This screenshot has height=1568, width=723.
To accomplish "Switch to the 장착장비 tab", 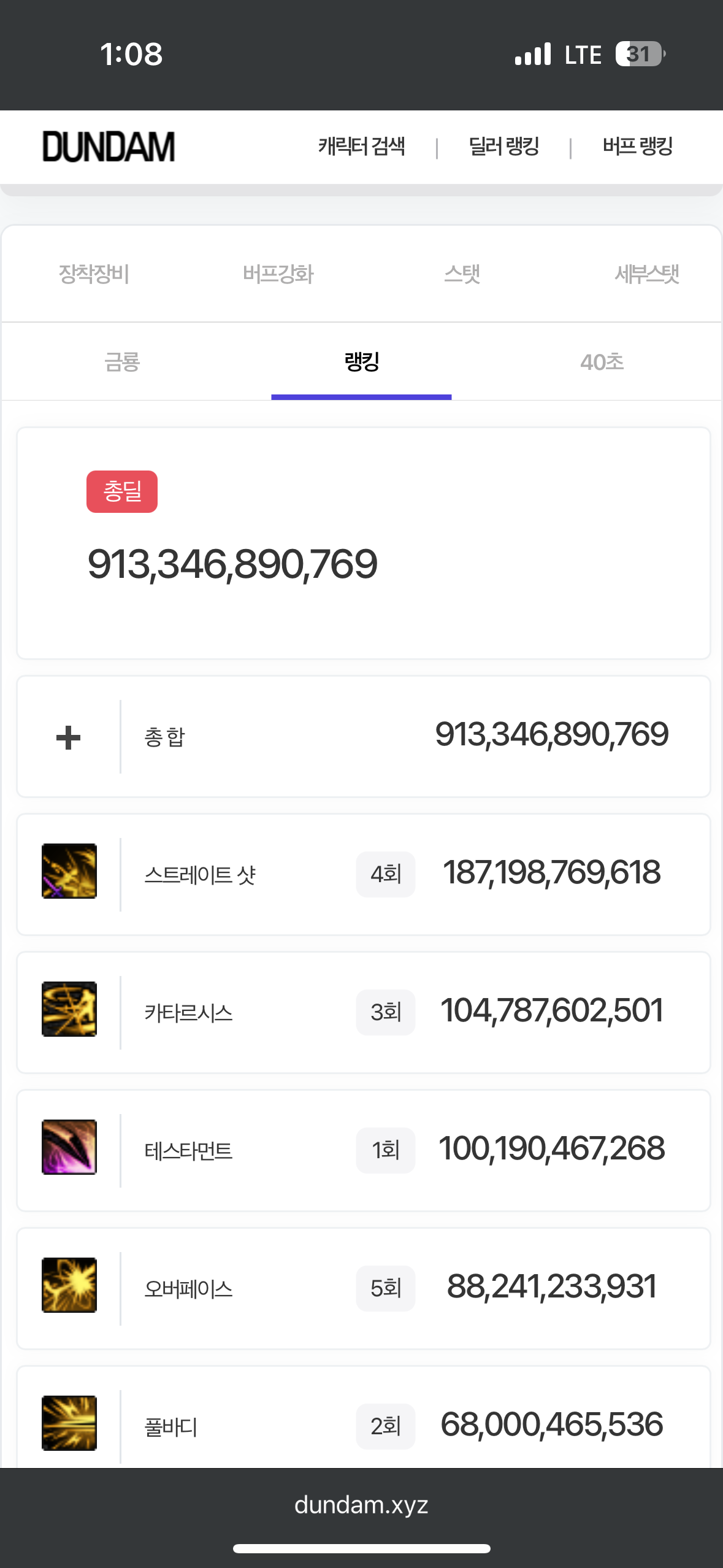I will click(x=94, y=274).
